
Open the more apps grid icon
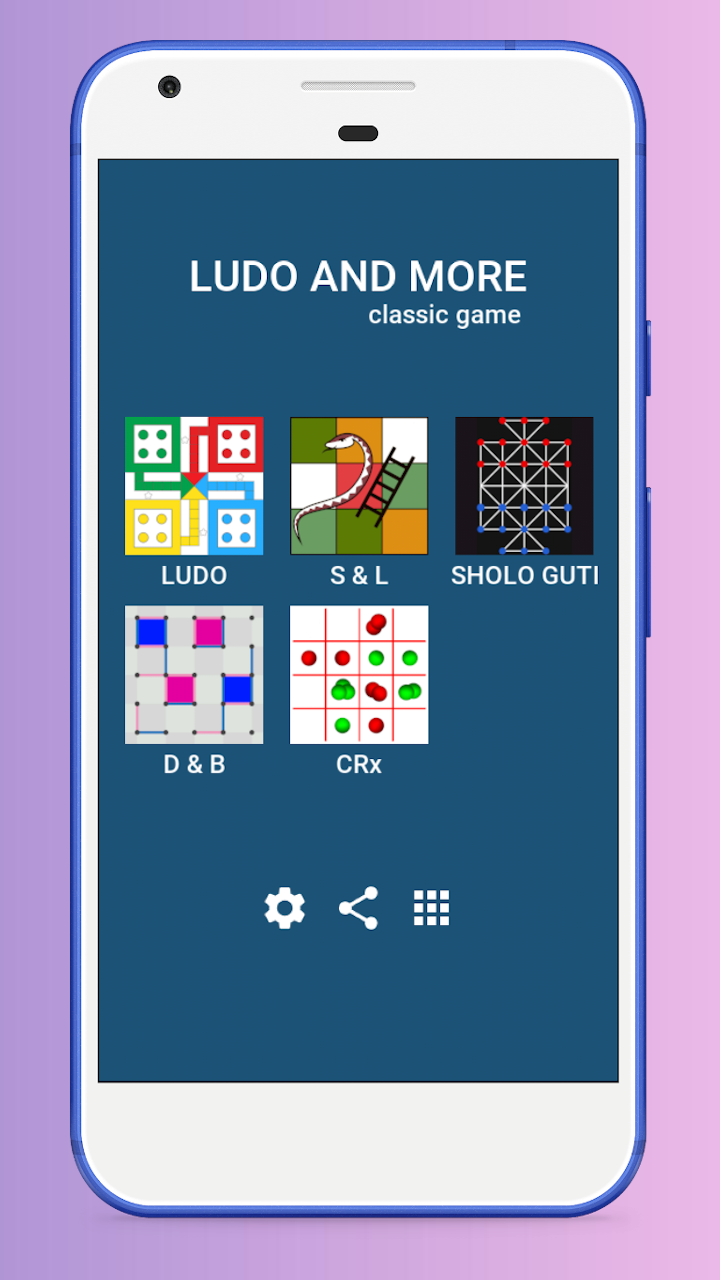[x=431, y=908]
